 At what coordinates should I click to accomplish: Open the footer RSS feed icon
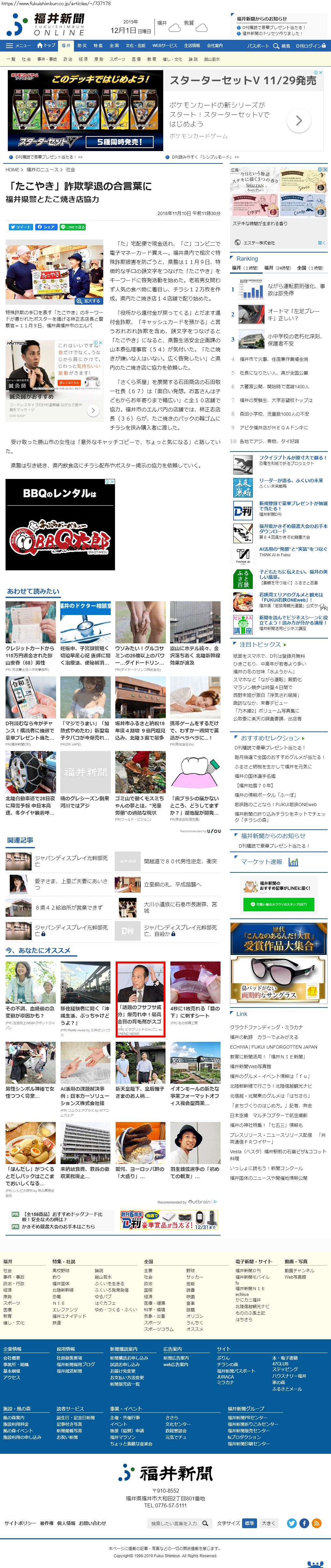[x=316, y=1523]
